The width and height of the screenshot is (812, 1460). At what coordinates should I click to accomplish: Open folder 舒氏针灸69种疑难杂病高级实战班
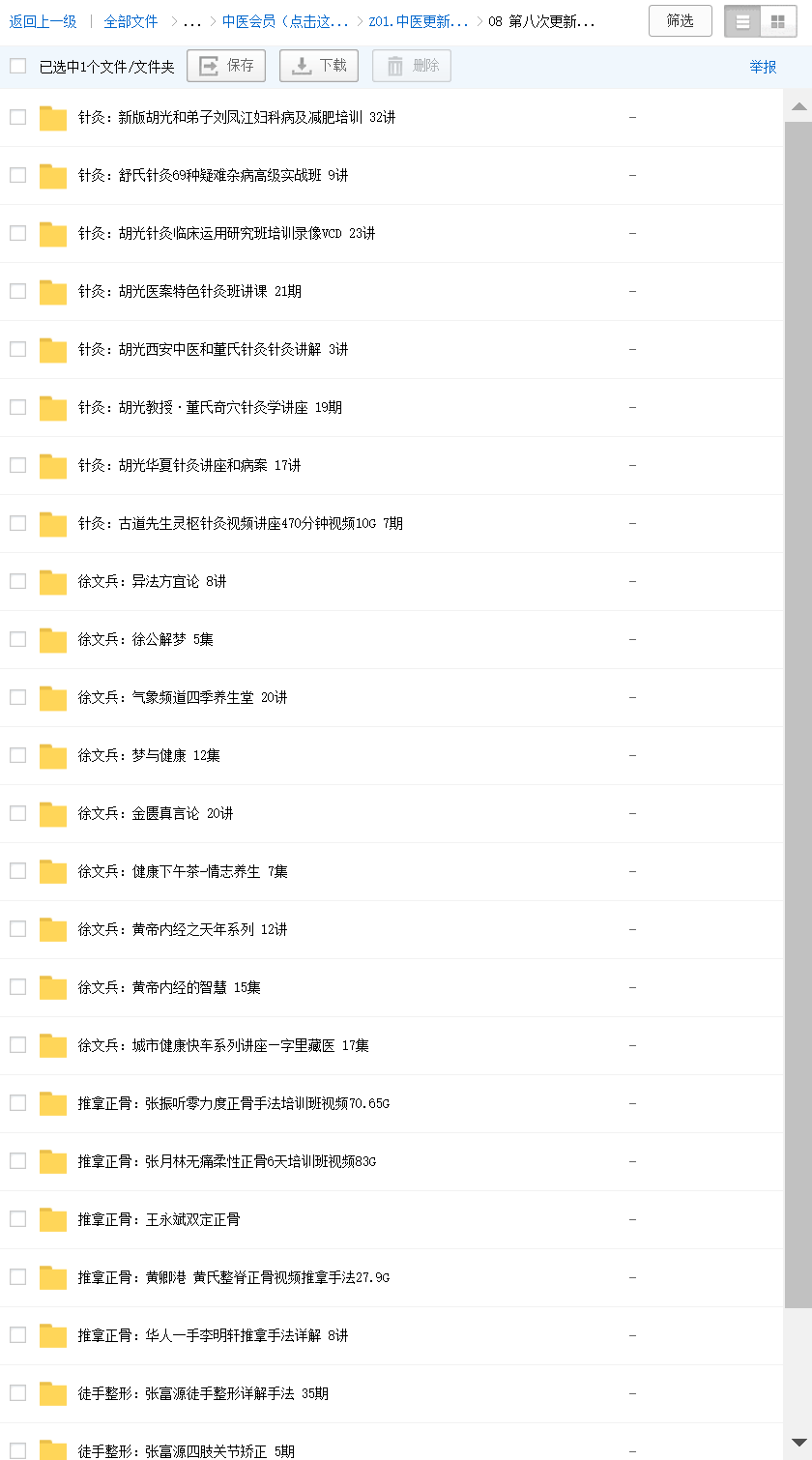coord(213,175)
